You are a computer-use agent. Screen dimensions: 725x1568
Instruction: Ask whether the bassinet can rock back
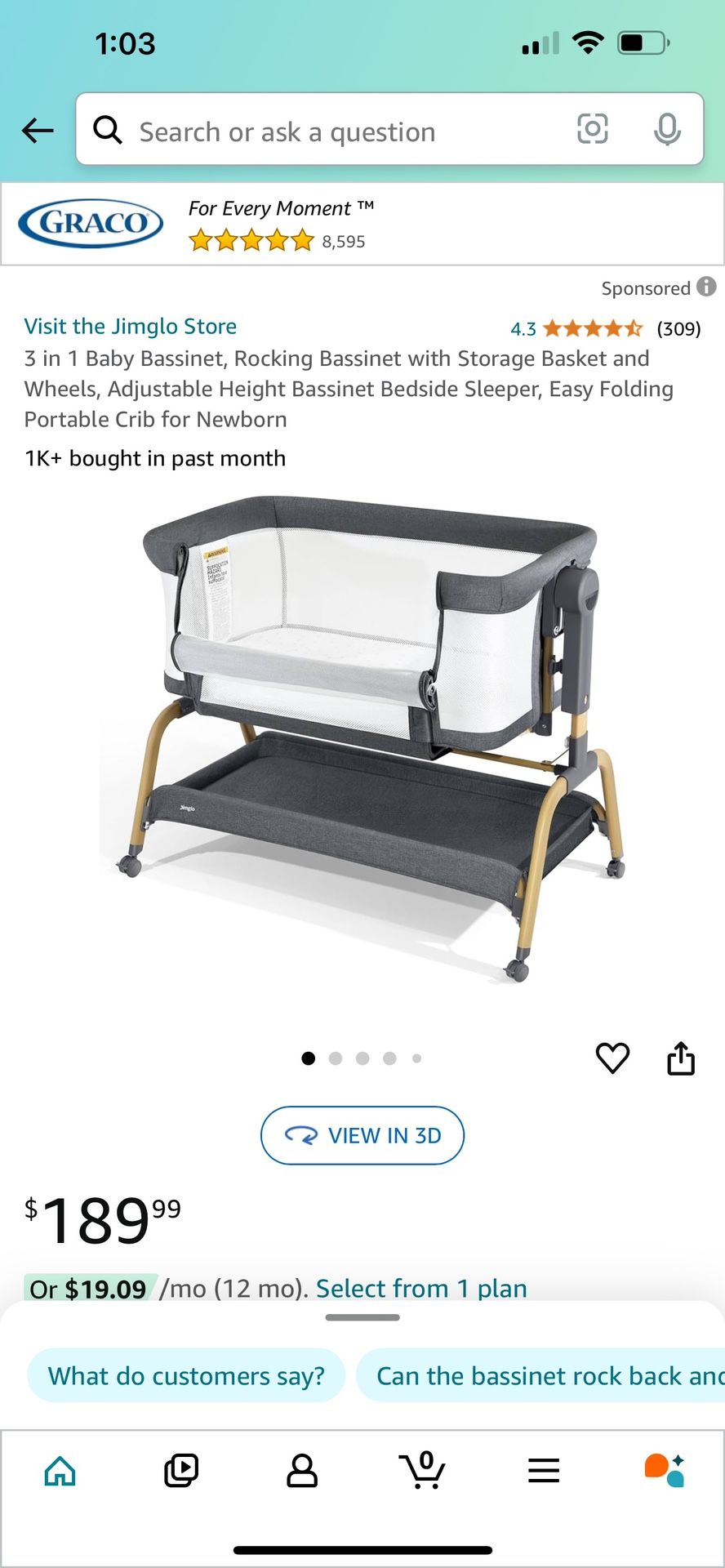[x=547, y=1376]
